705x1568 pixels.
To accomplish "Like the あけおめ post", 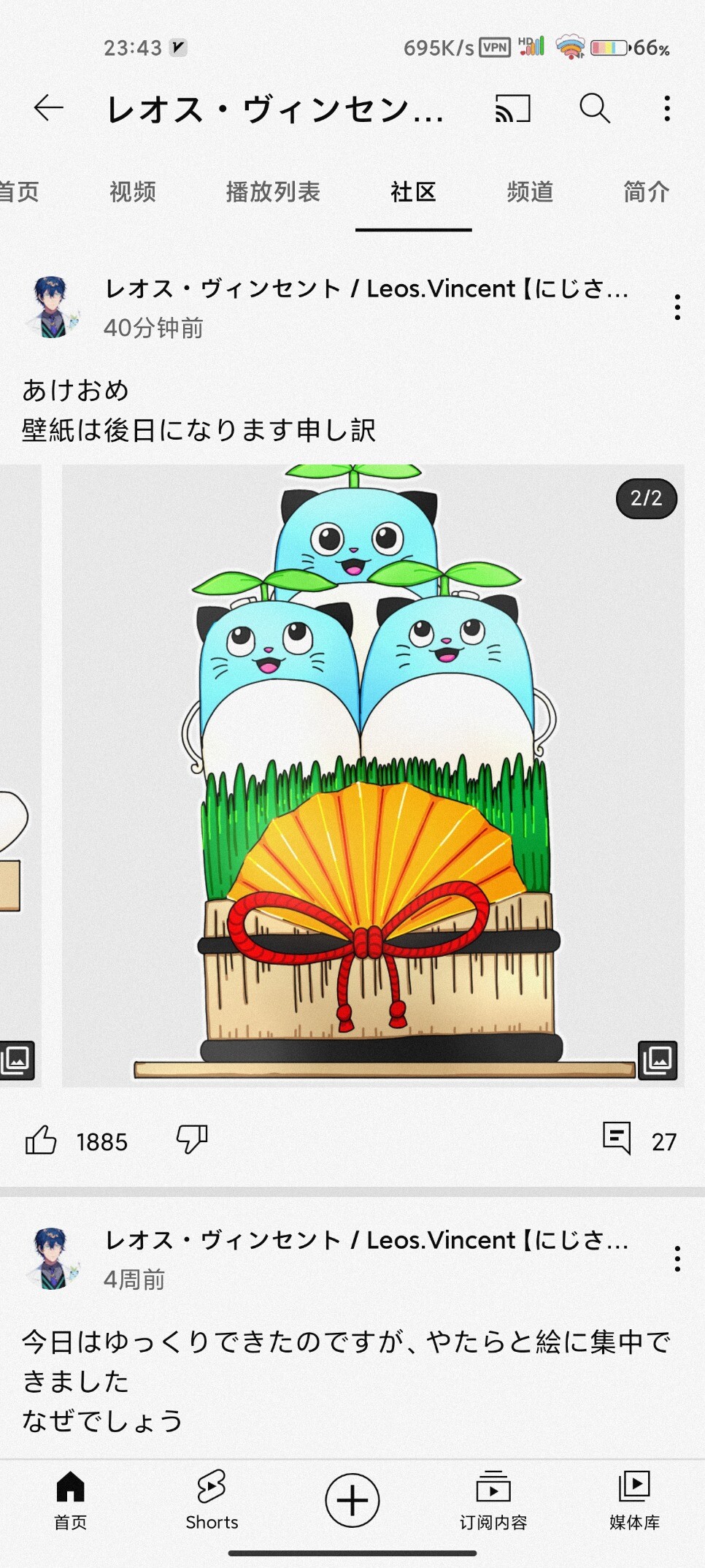I will point(41,1140).
